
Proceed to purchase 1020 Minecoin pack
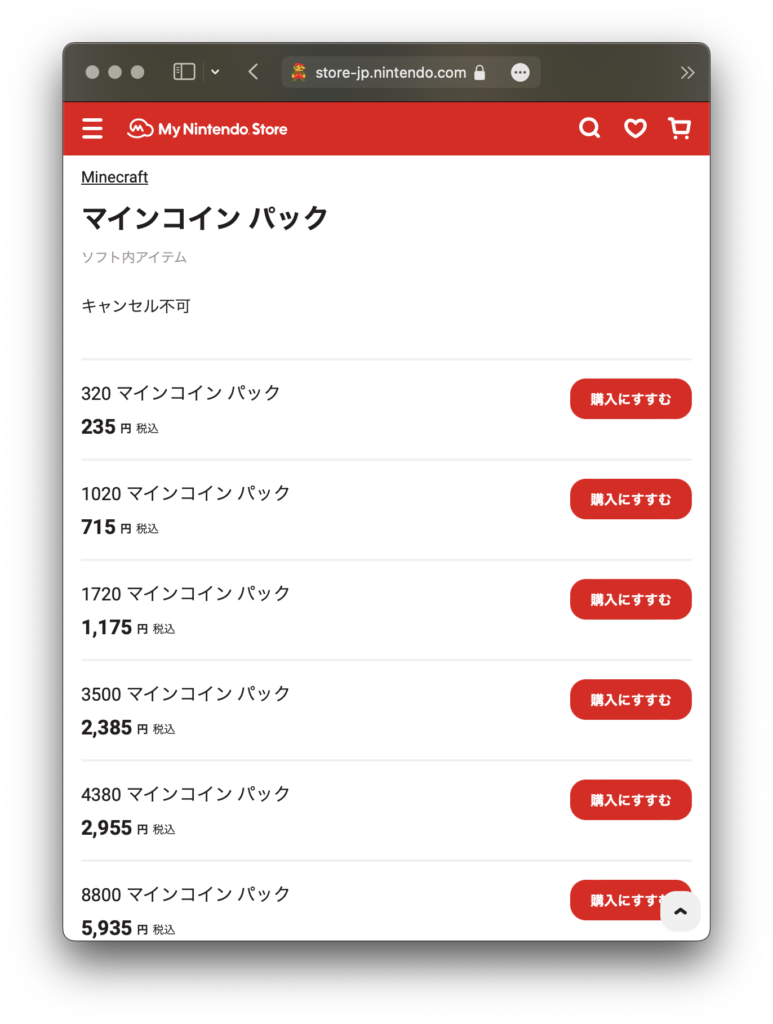point(630,499)
